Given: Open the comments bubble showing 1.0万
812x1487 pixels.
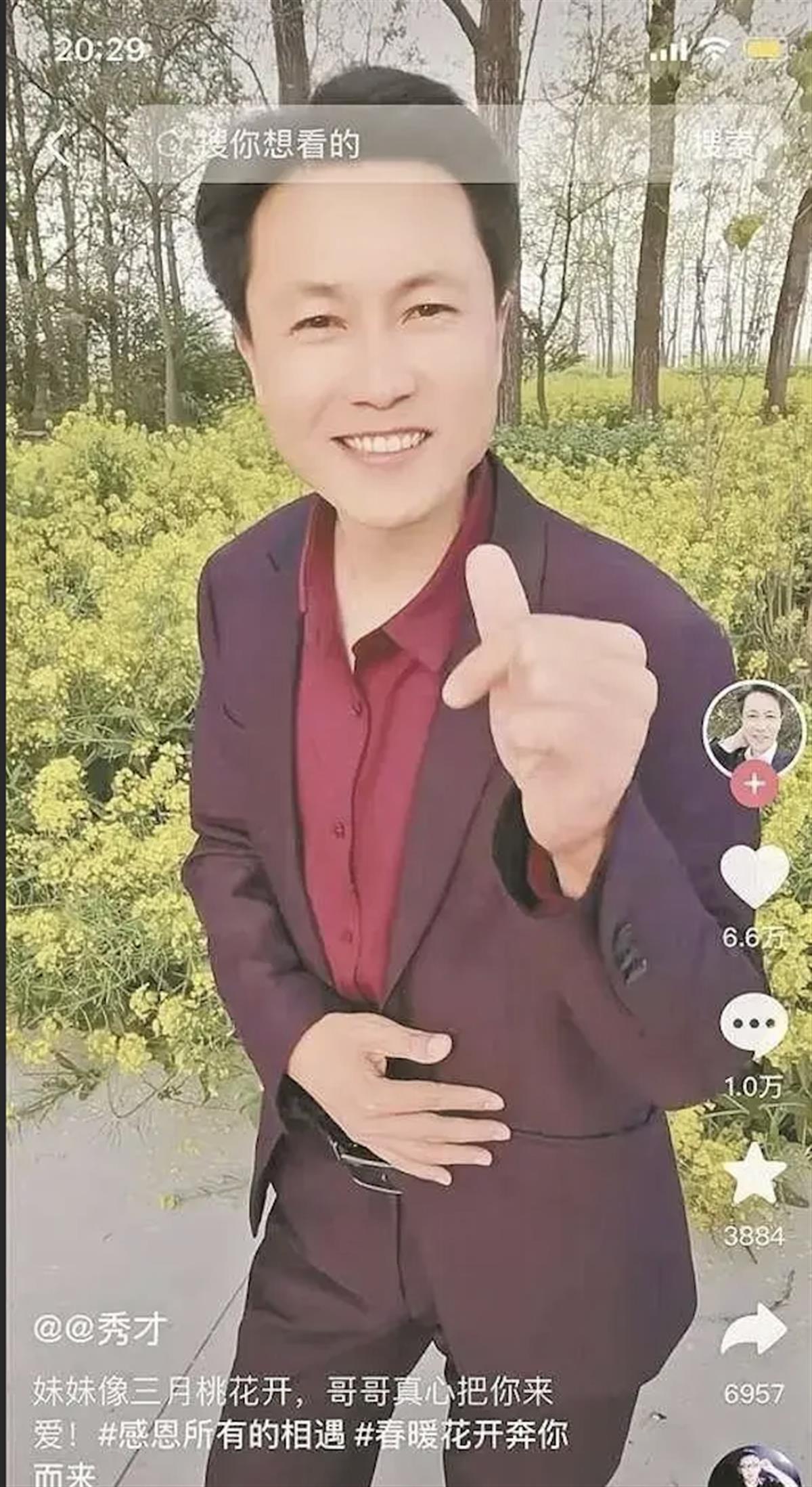Looking at the screenshot, I should point(753,1027).
